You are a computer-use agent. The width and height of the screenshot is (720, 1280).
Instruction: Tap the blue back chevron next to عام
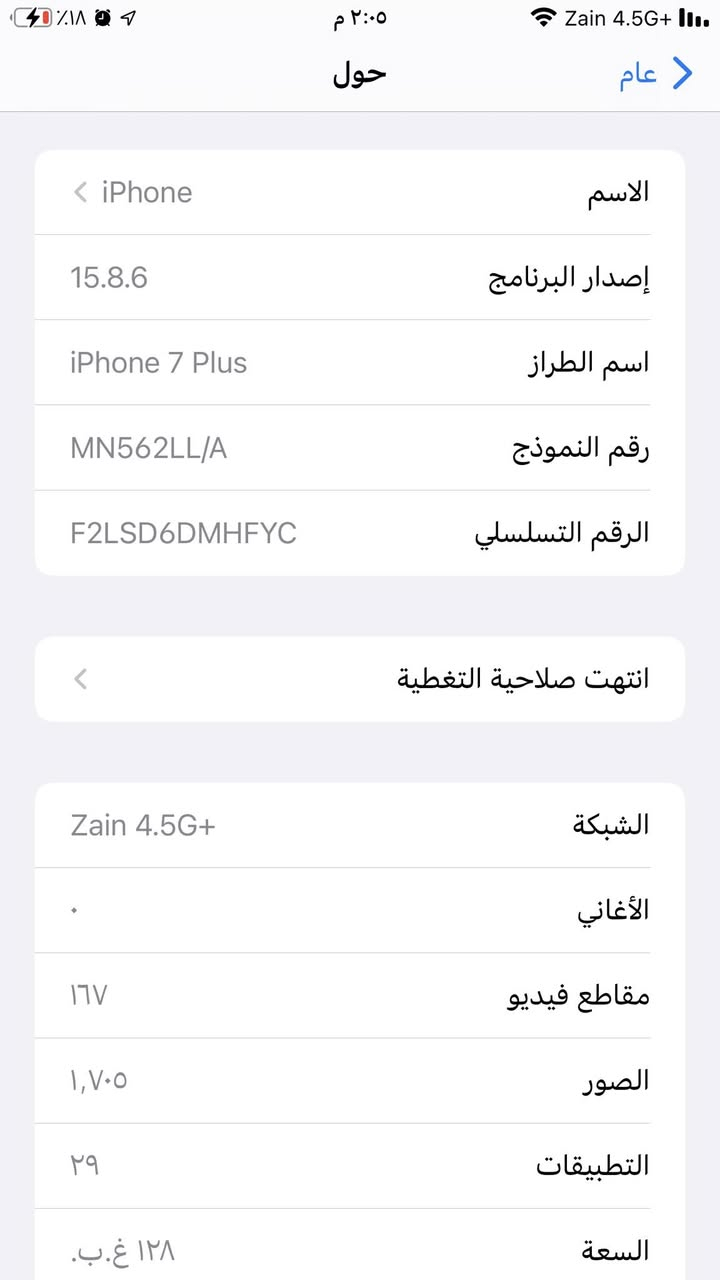pos(684,73)
